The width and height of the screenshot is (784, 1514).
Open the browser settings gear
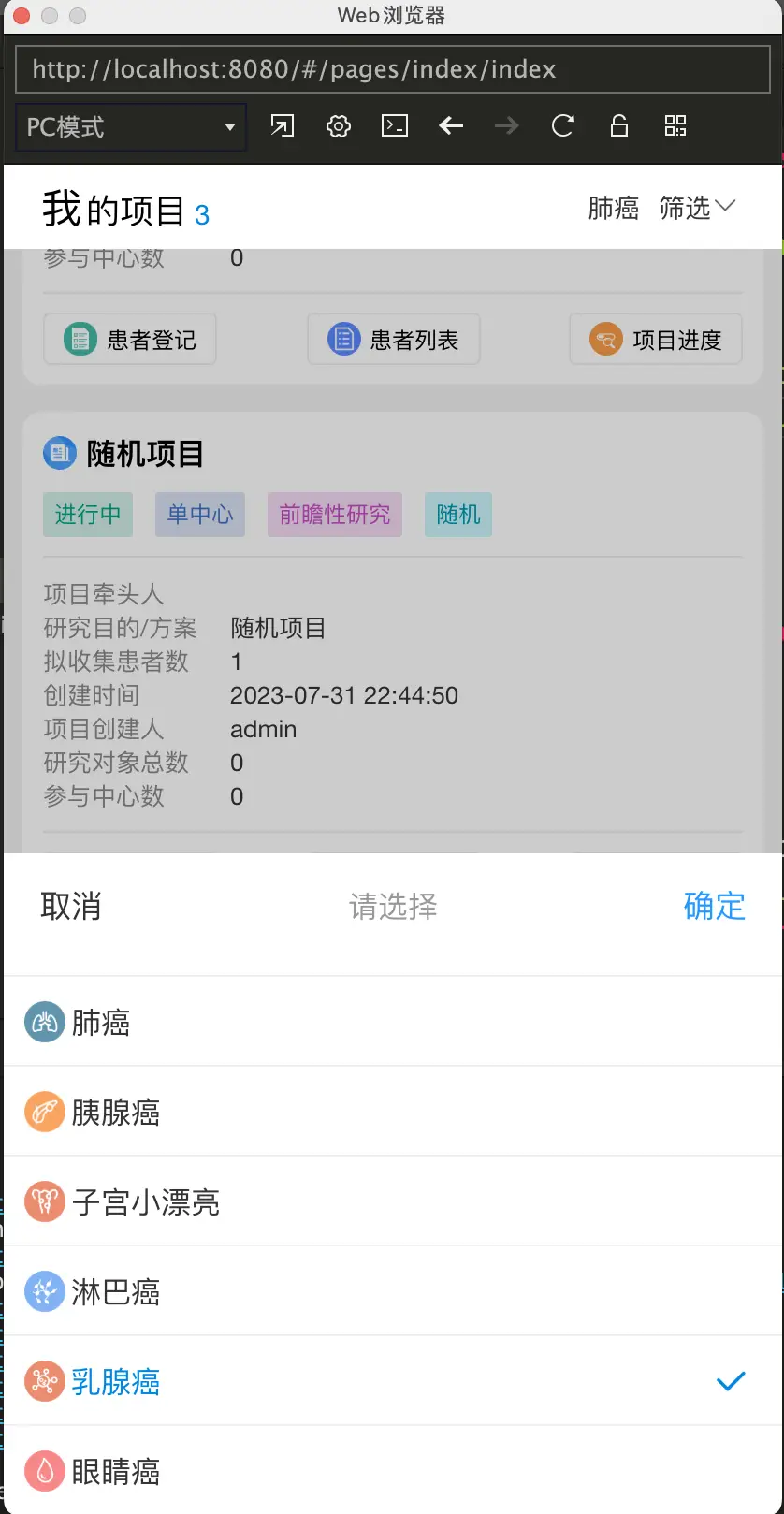339,125
